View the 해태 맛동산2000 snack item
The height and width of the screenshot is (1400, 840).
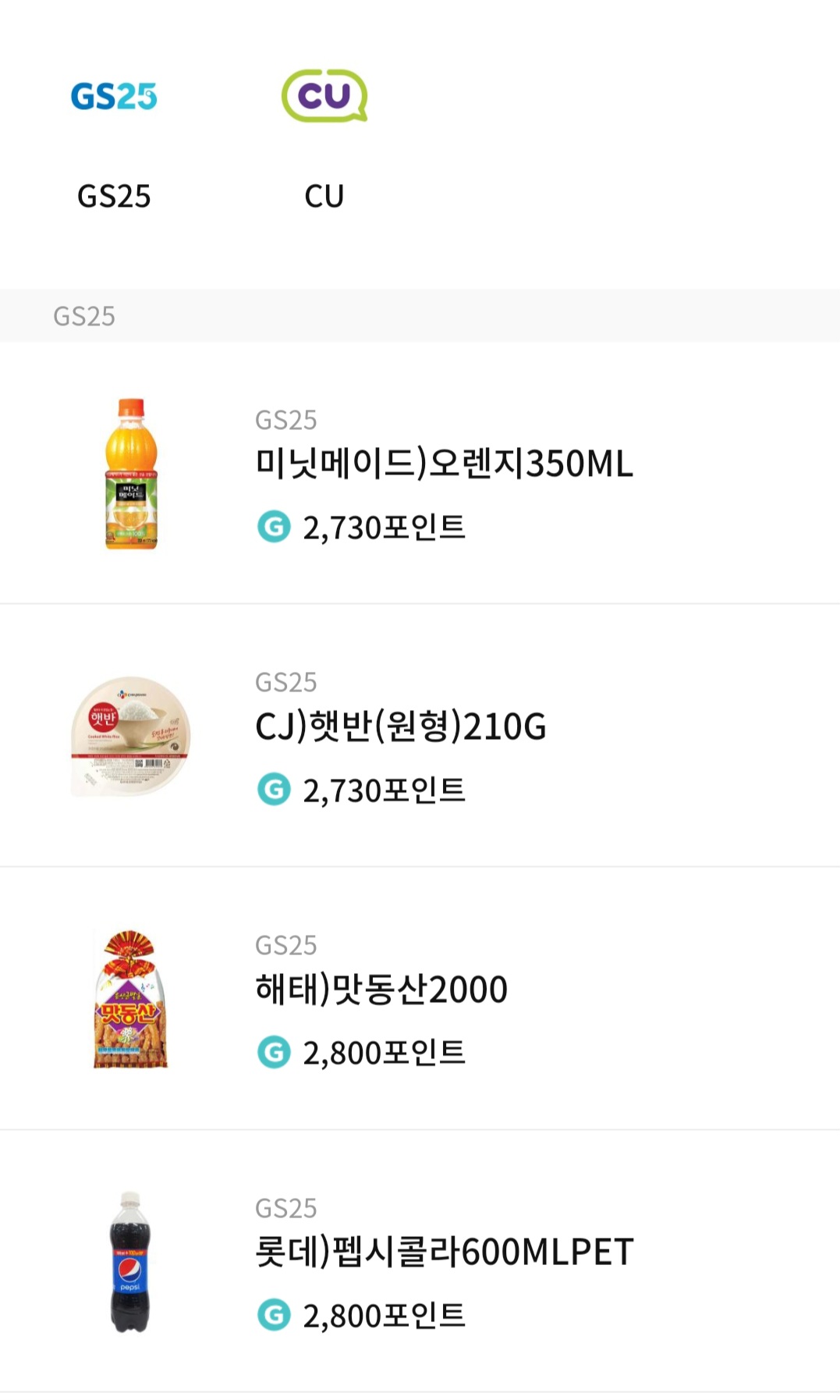[420, 999]
